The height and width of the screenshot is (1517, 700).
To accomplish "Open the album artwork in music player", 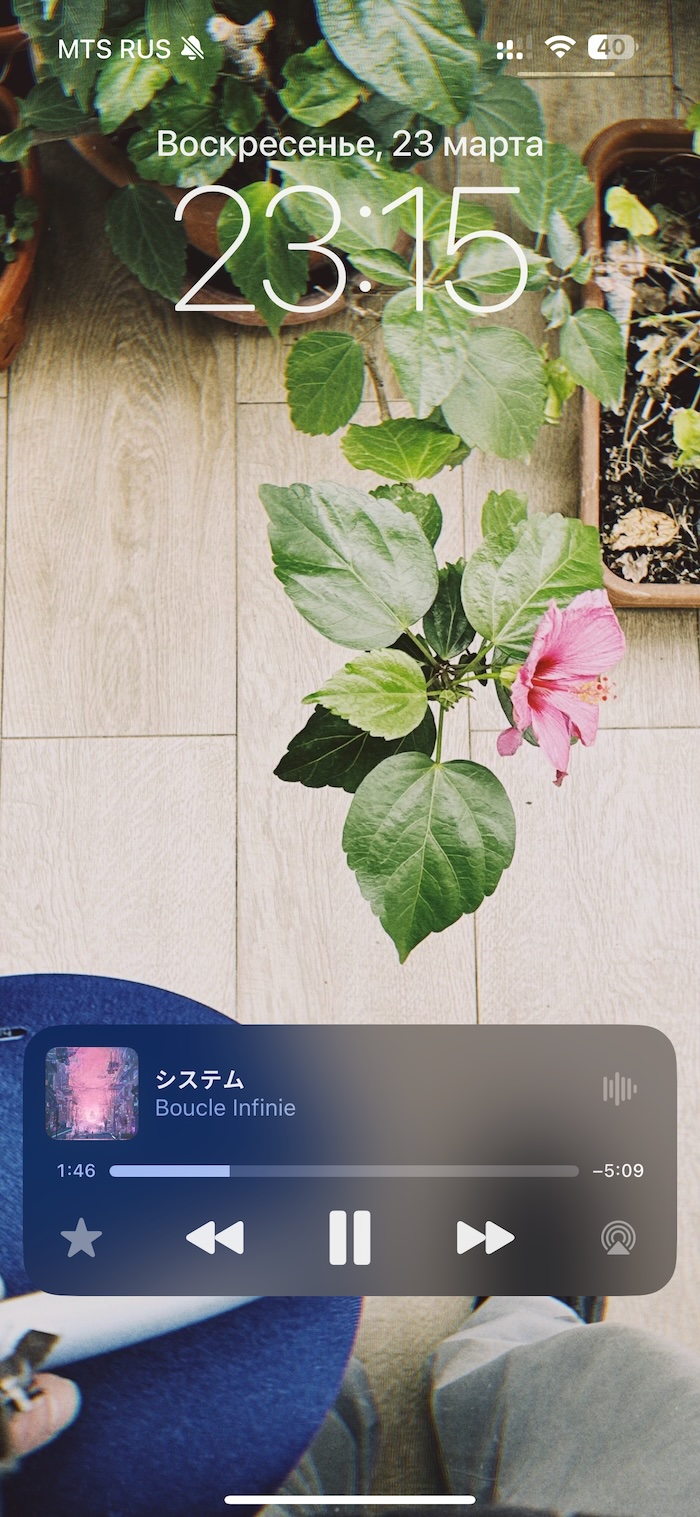I will pos(92,1093).
